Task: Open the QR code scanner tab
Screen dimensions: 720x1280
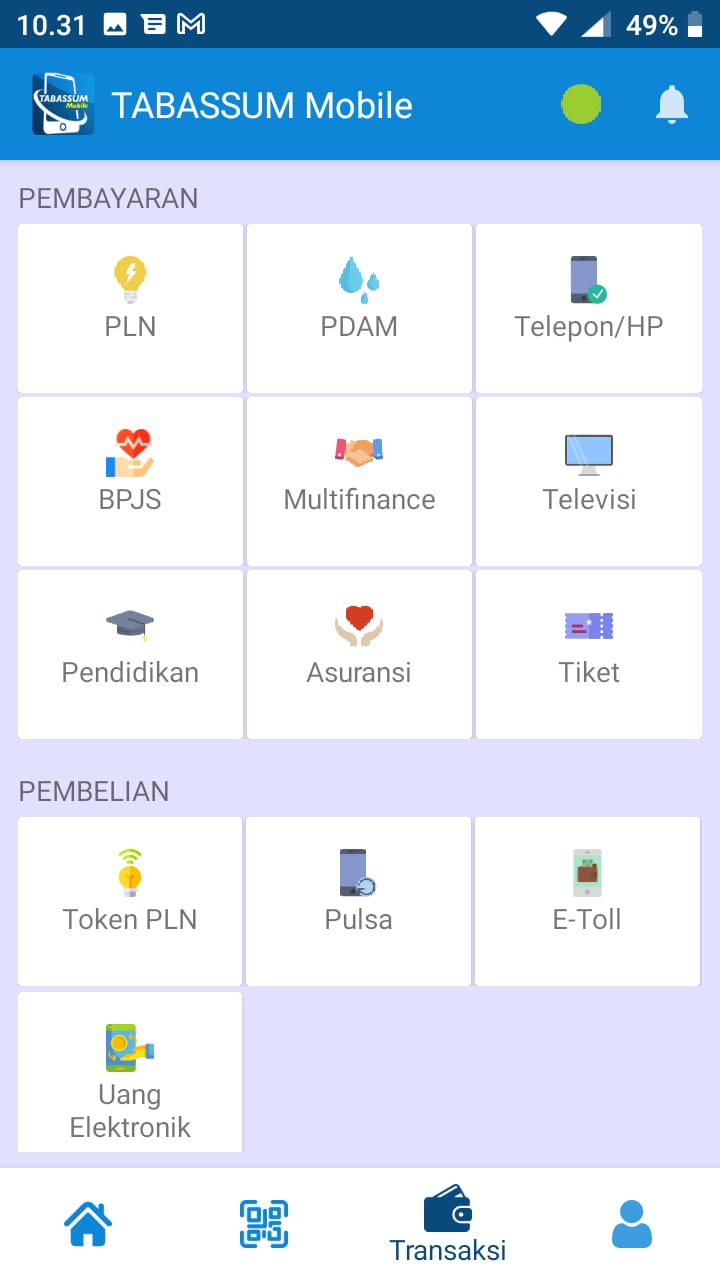Action: point(264,1224)
